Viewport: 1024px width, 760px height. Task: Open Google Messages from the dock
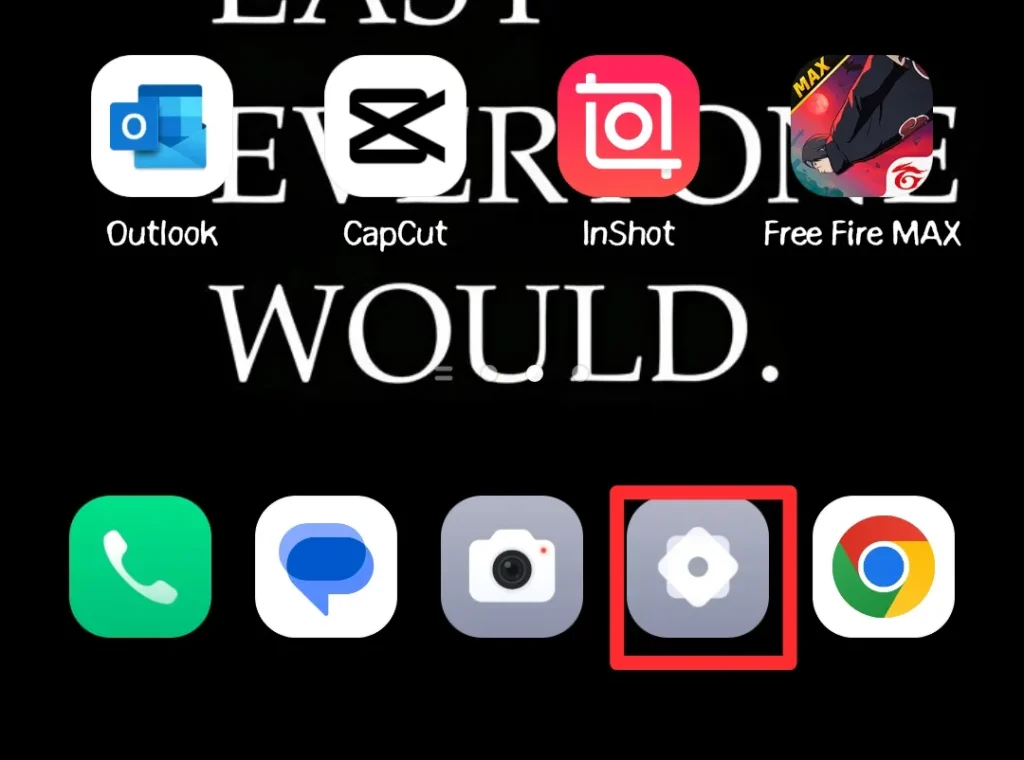pyautogui.click(x=326, y=566)
